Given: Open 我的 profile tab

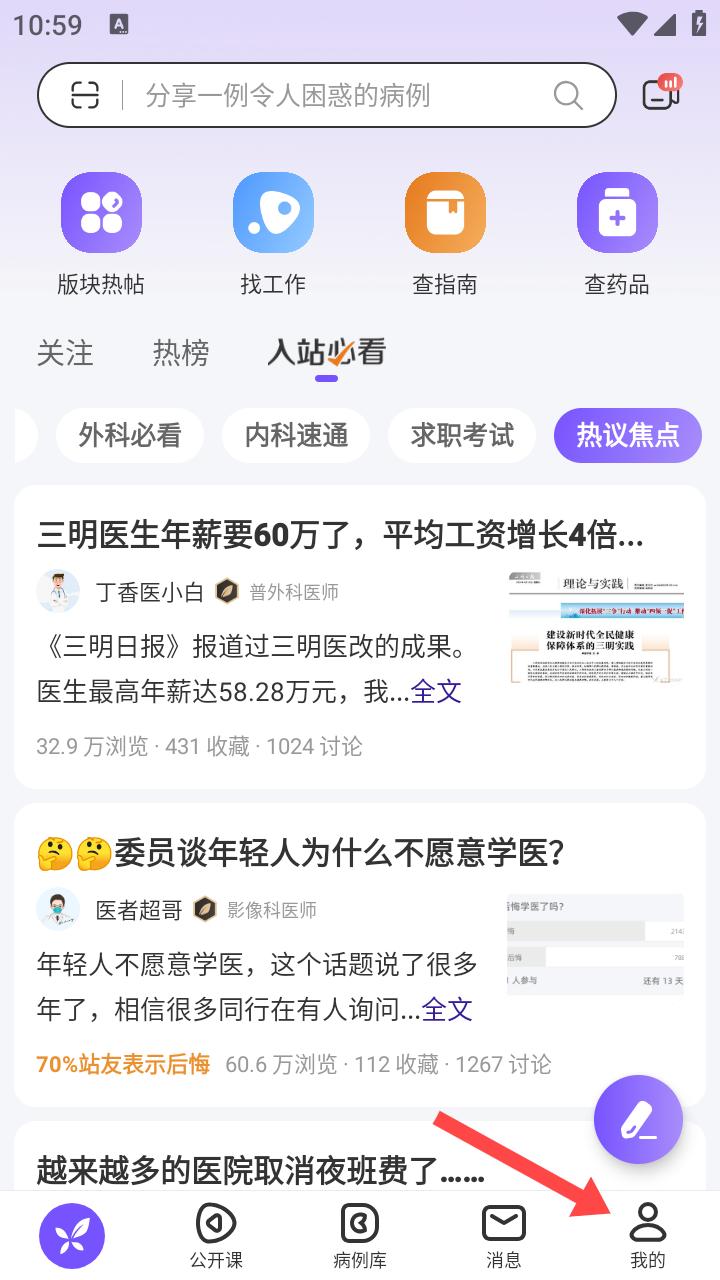Looking at the screenshot, I should point(648,1236).
